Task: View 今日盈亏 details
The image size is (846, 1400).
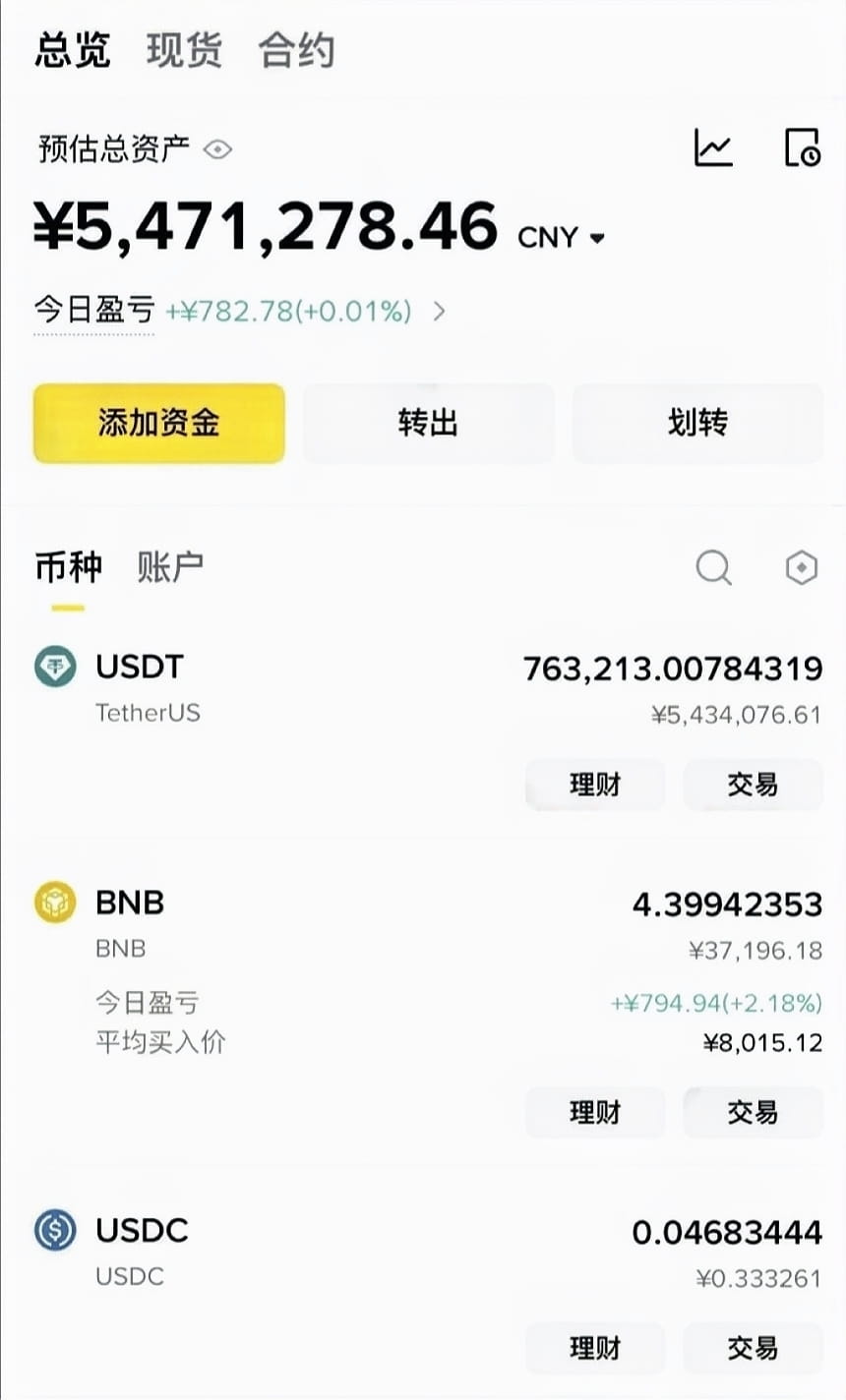Action: (x=439, y=312)
